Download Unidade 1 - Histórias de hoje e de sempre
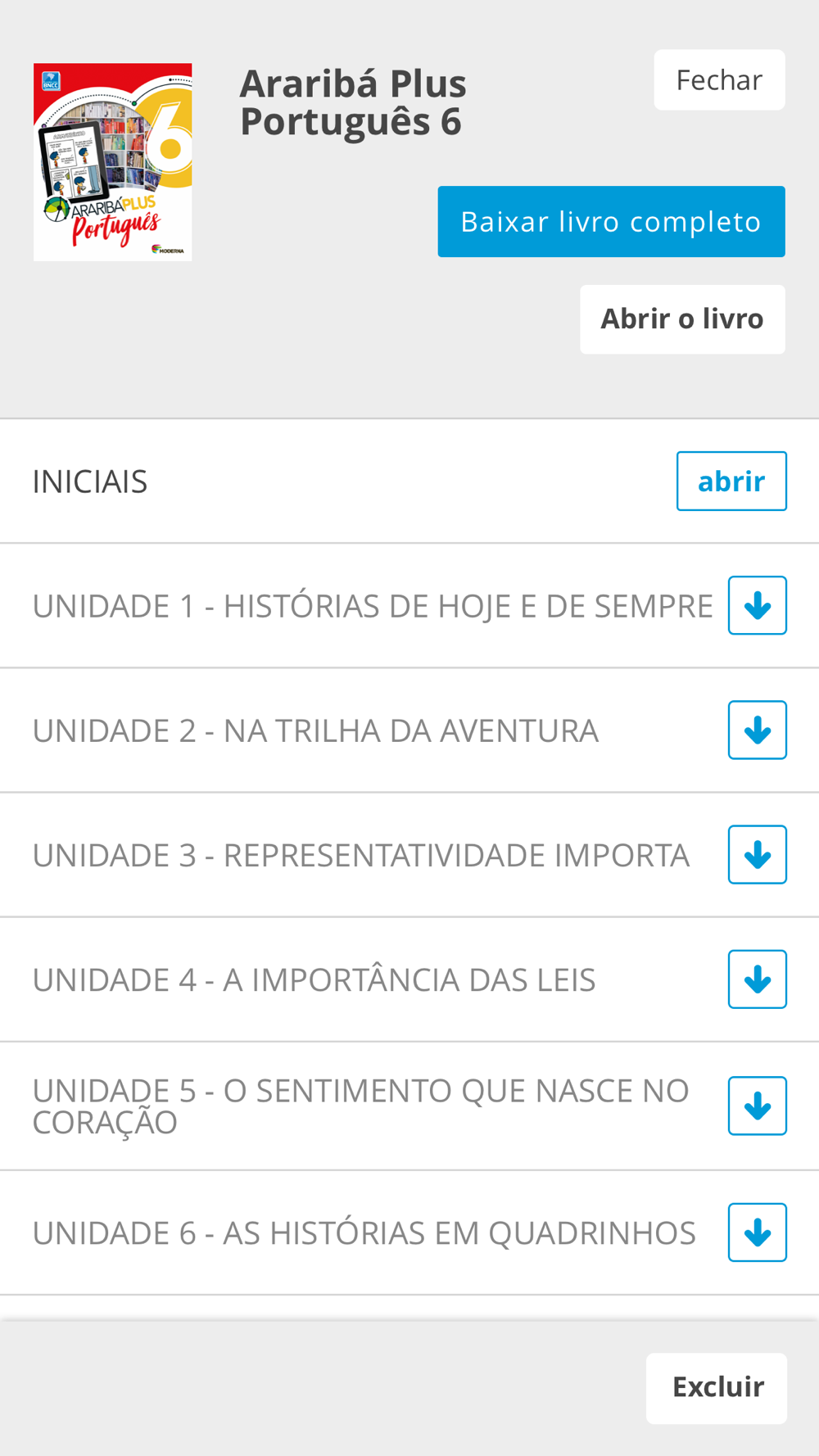This screenshot has width=819, height=1456. point(758,605)
